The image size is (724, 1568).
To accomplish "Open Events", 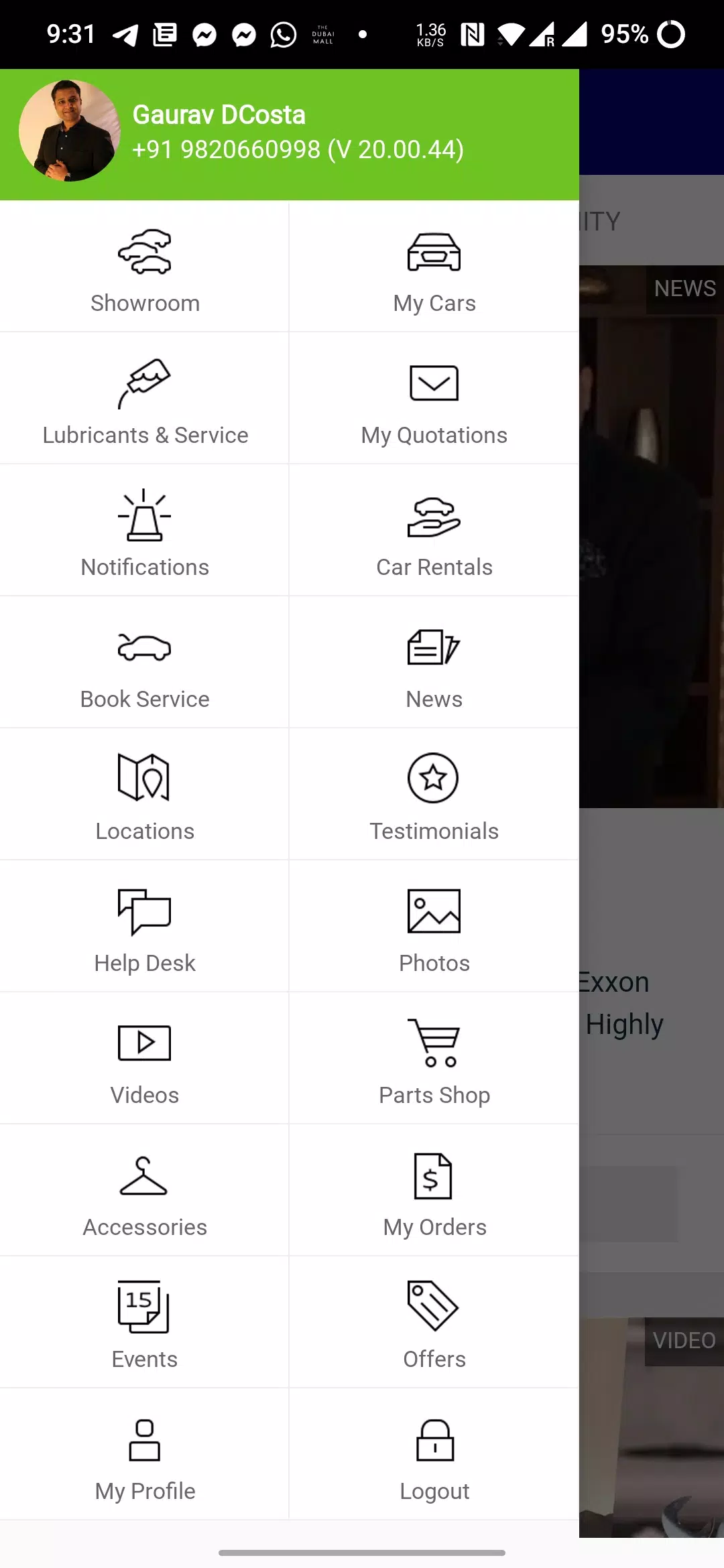I will [x=144, y=1323].
